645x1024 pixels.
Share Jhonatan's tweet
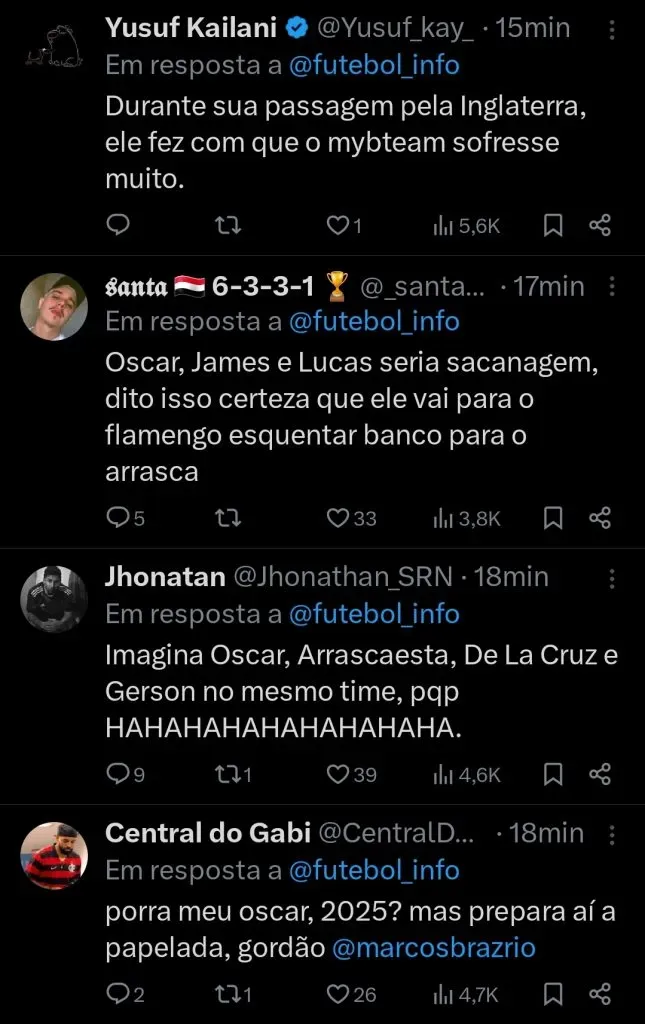pyautogui.click(x=600, y=774)
